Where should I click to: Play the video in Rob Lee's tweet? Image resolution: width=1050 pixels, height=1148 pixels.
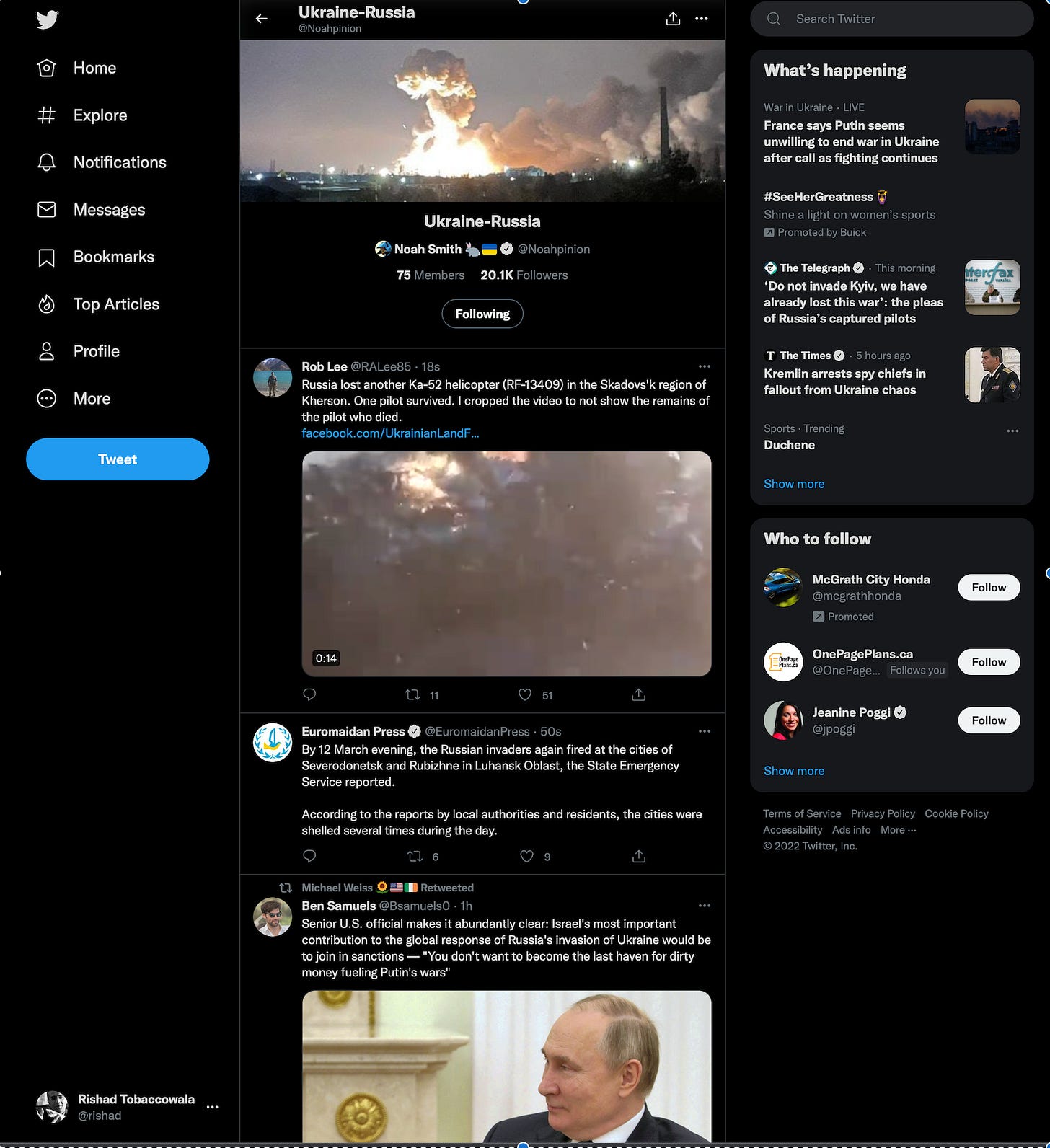click(506, 564)
